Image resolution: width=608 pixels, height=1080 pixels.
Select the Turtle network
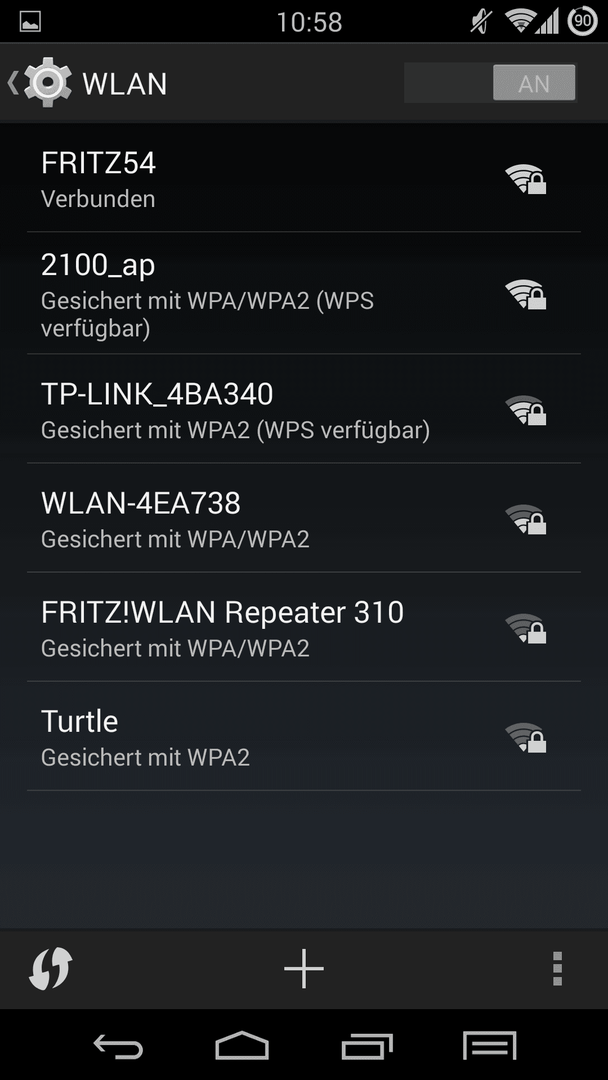304,736
